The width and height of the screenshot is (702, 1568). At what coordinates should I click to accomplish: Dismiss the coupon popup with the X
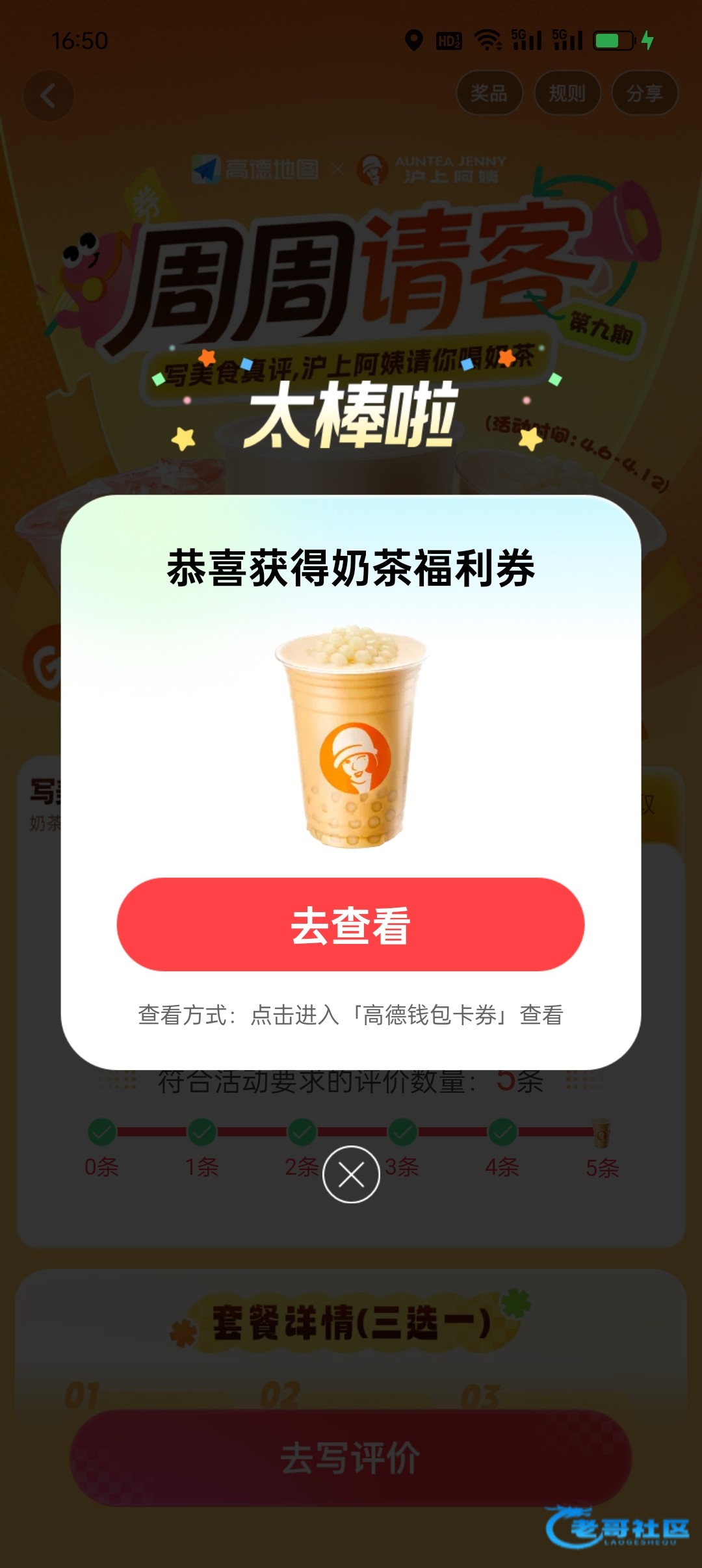(351, 1174)
